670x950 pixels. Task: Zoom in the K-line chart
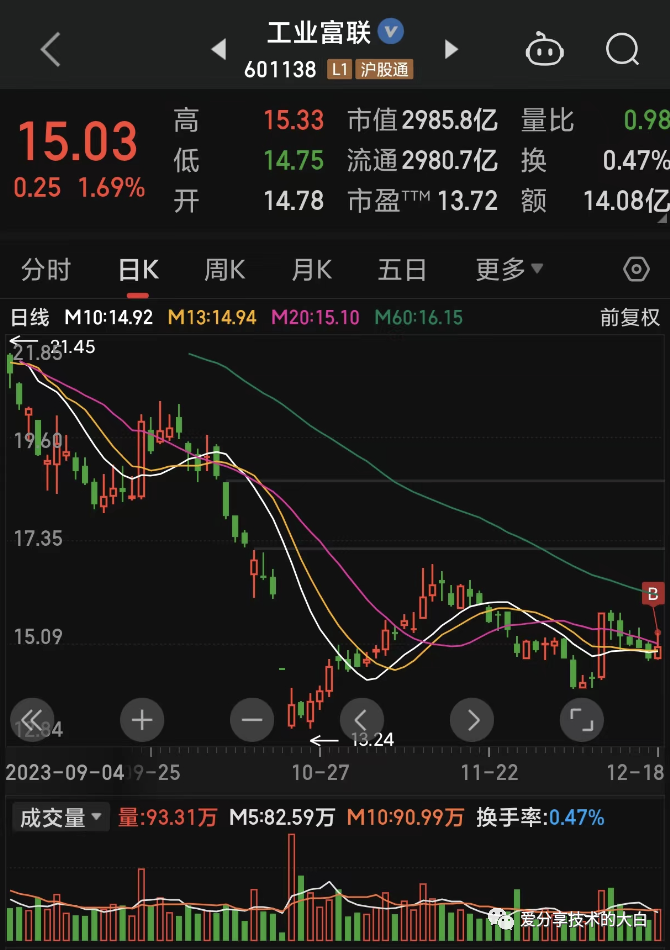pos(142,720)
